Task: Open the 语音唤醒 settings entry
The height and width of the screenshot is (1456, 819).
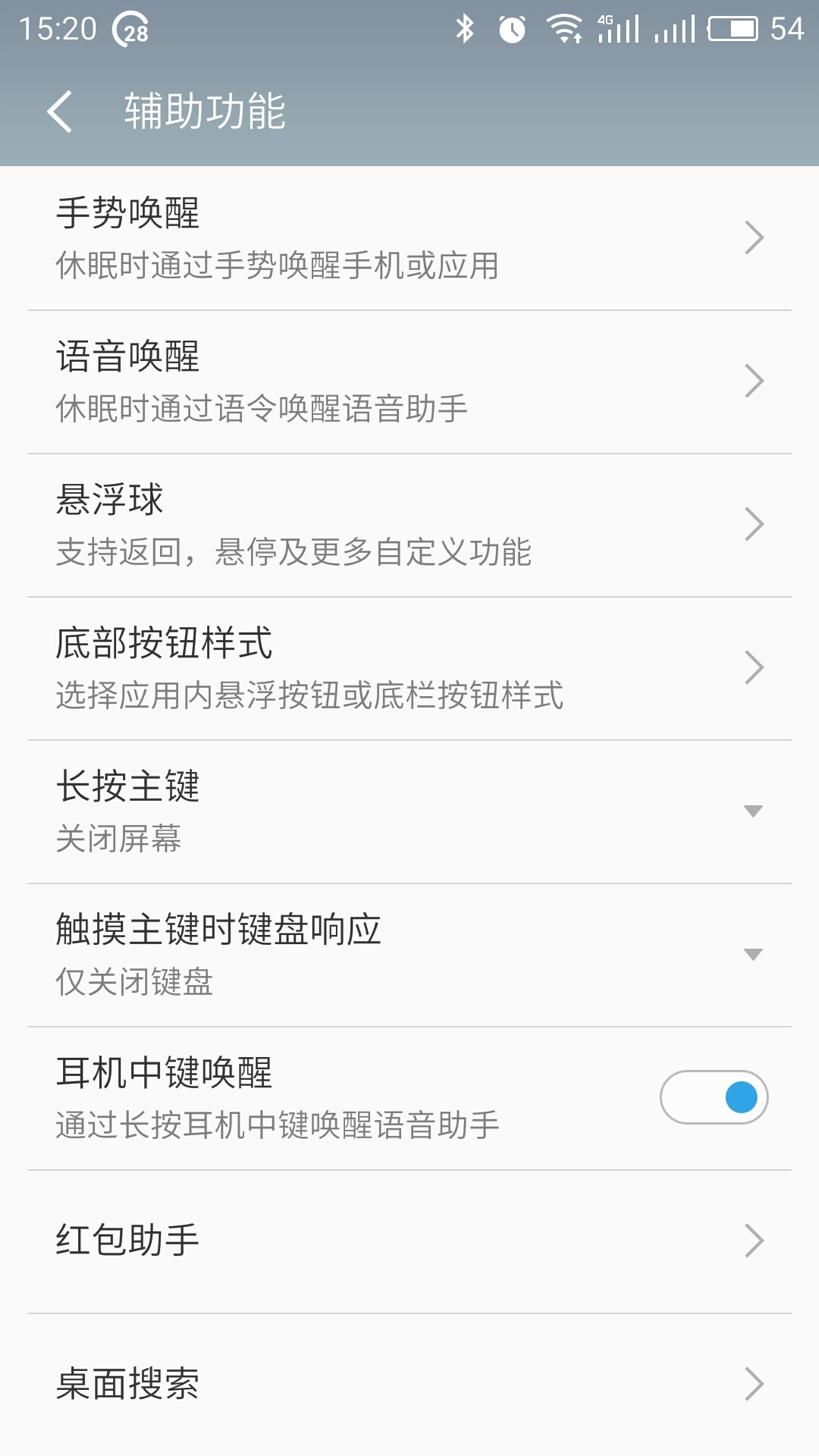Action: pyautogui.click(x=400, y=380)
